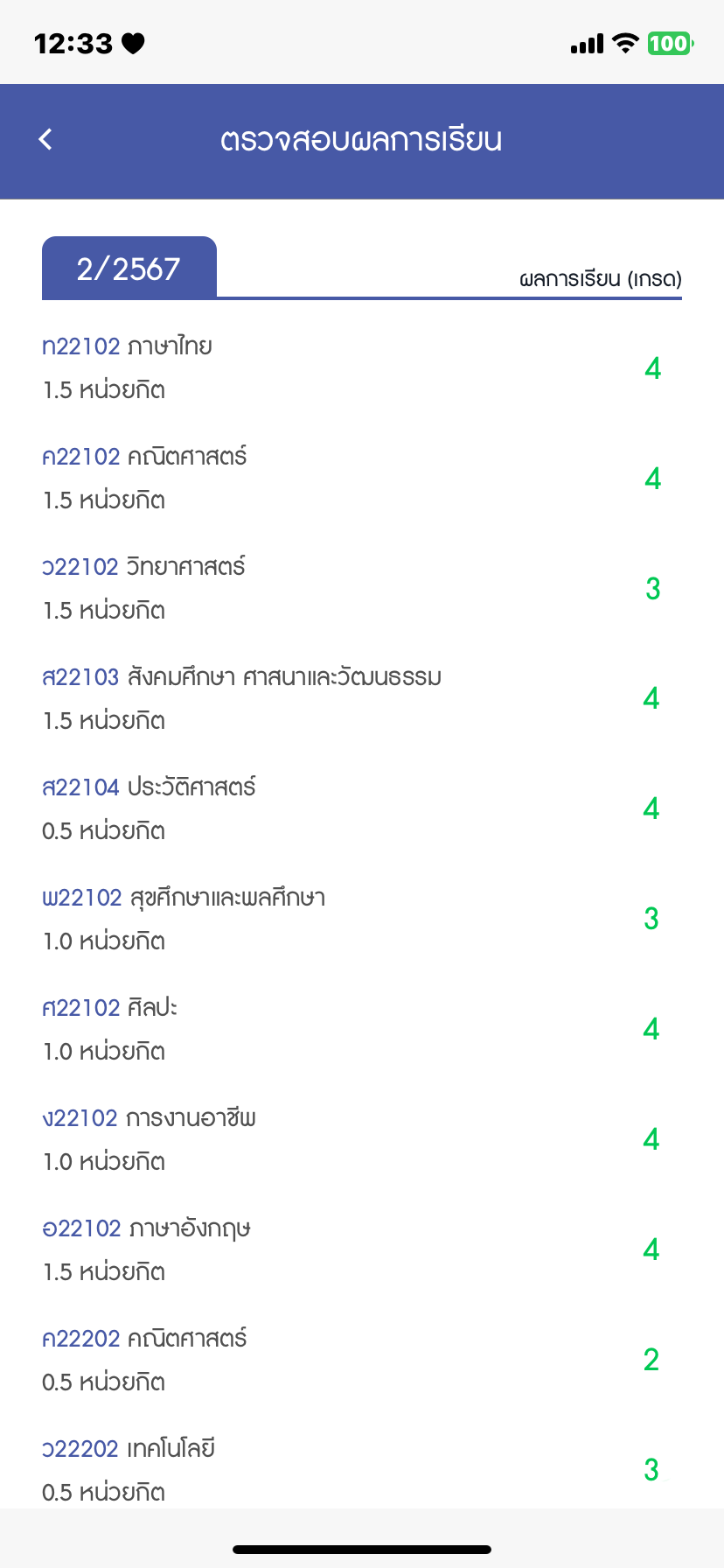The width and height of the screenshot is (724, 1568).
Task: Go back using the header arrow
Action: point(45,139)
